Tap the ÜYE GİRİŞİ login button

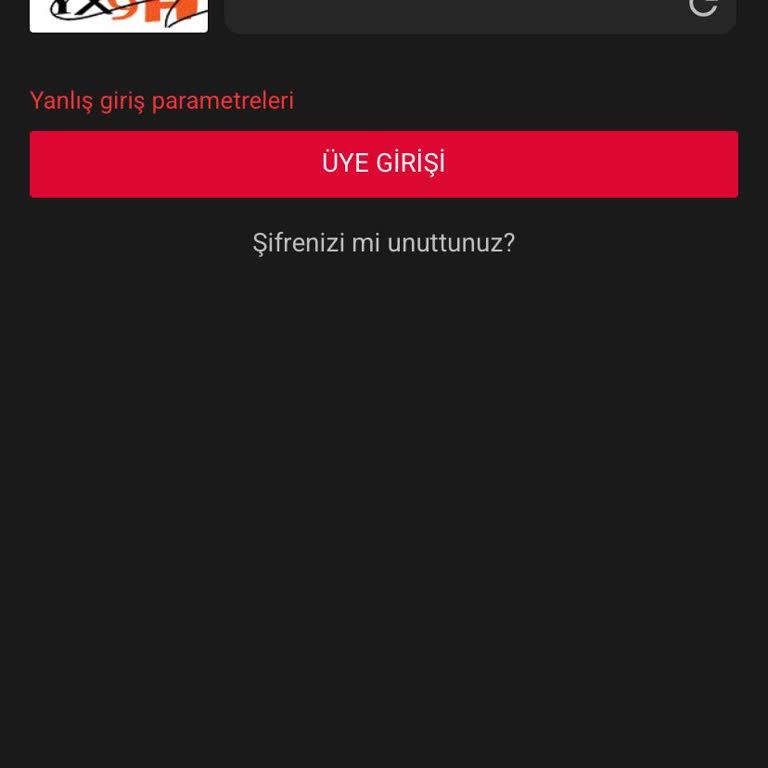(x=383, y=164)
